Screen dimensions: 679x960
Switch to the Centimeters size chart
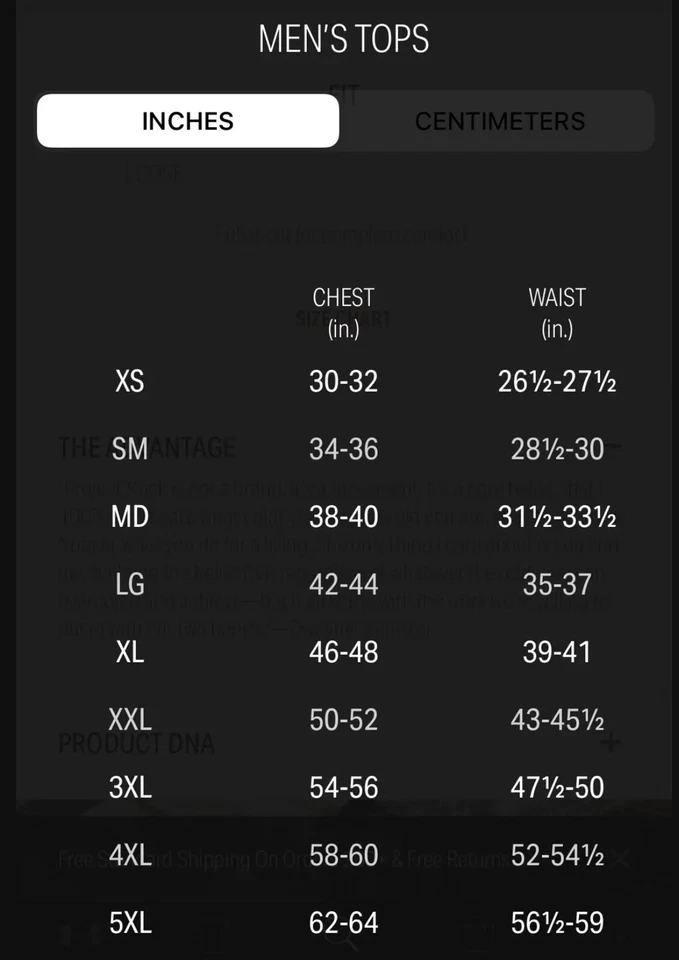(x=499, y=121)
